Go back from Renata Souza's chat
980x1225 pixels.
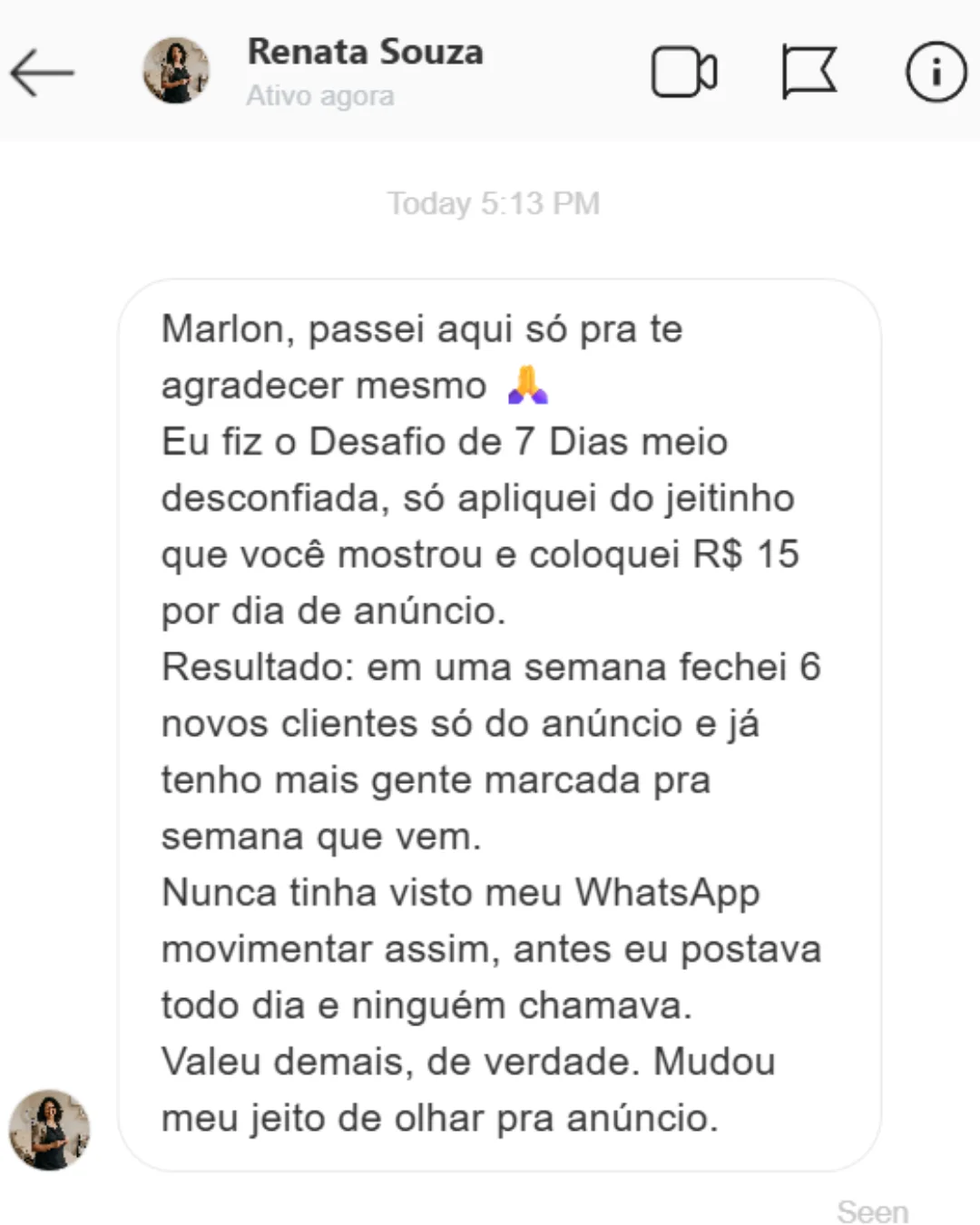click(x=42, y=73)
